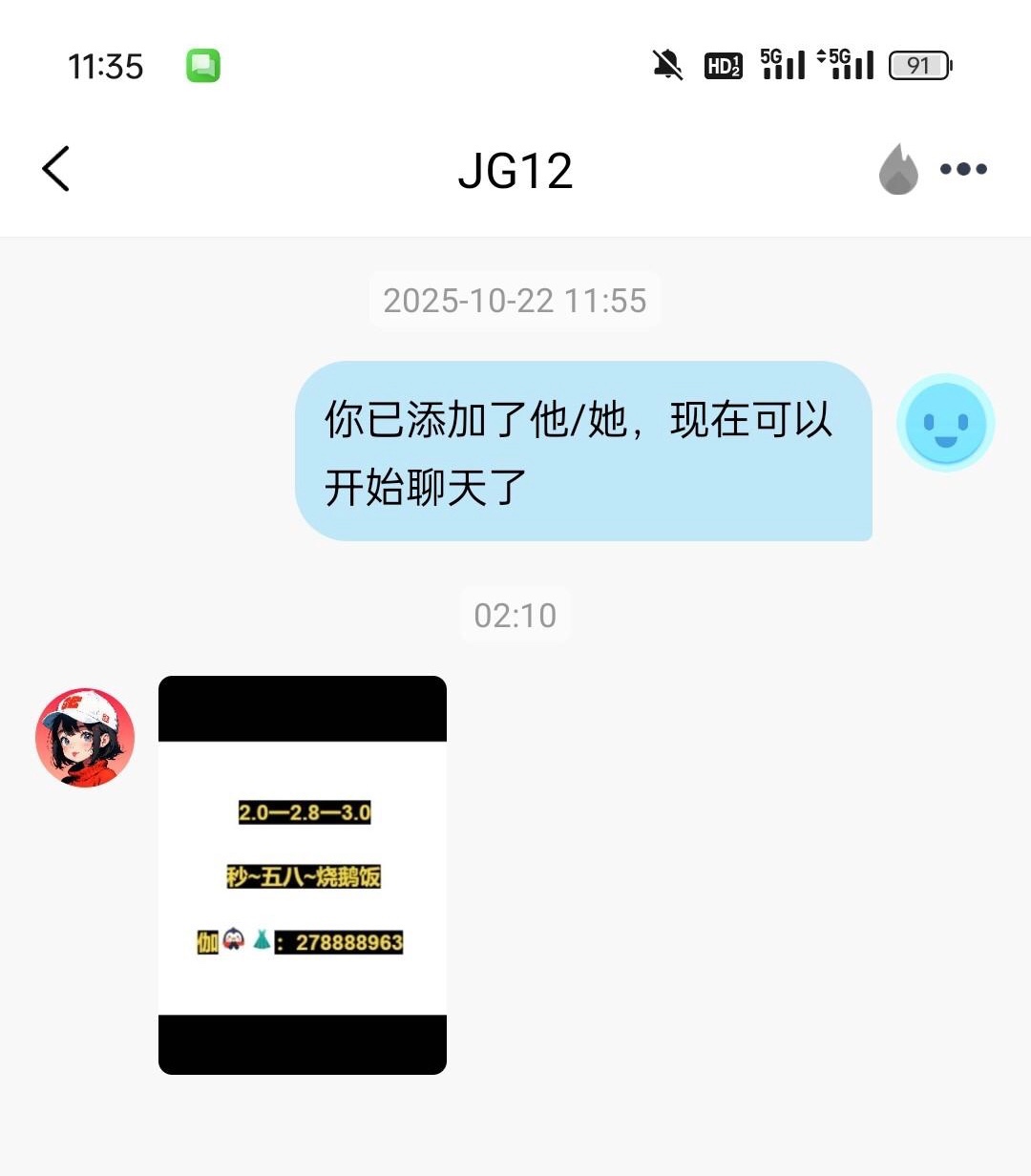Viewport: 1031px width, 1176px height.
Task: Tap my own blue smiley avatar
Action: 945,423
